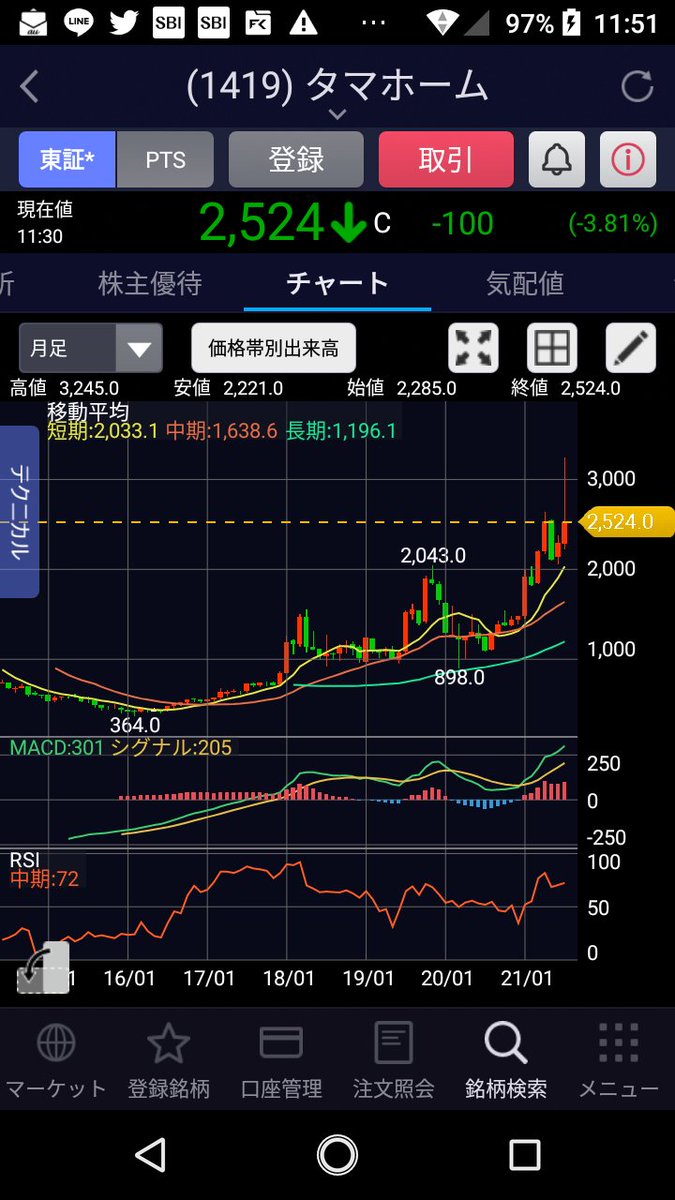Select the 東証 market segment
This screenshot has height=1200, width=675.
[67, 159]
